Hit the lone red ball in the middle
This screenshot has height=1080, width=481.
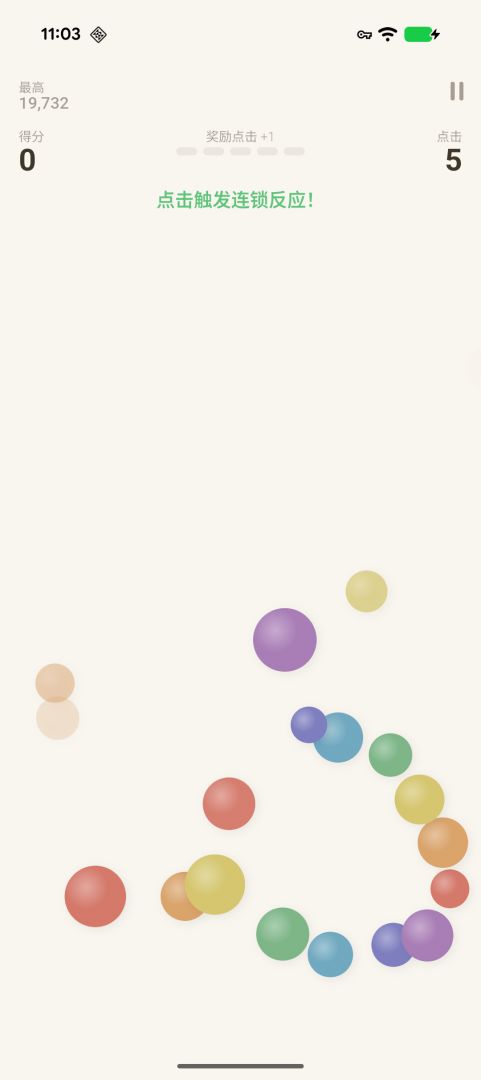229,803
